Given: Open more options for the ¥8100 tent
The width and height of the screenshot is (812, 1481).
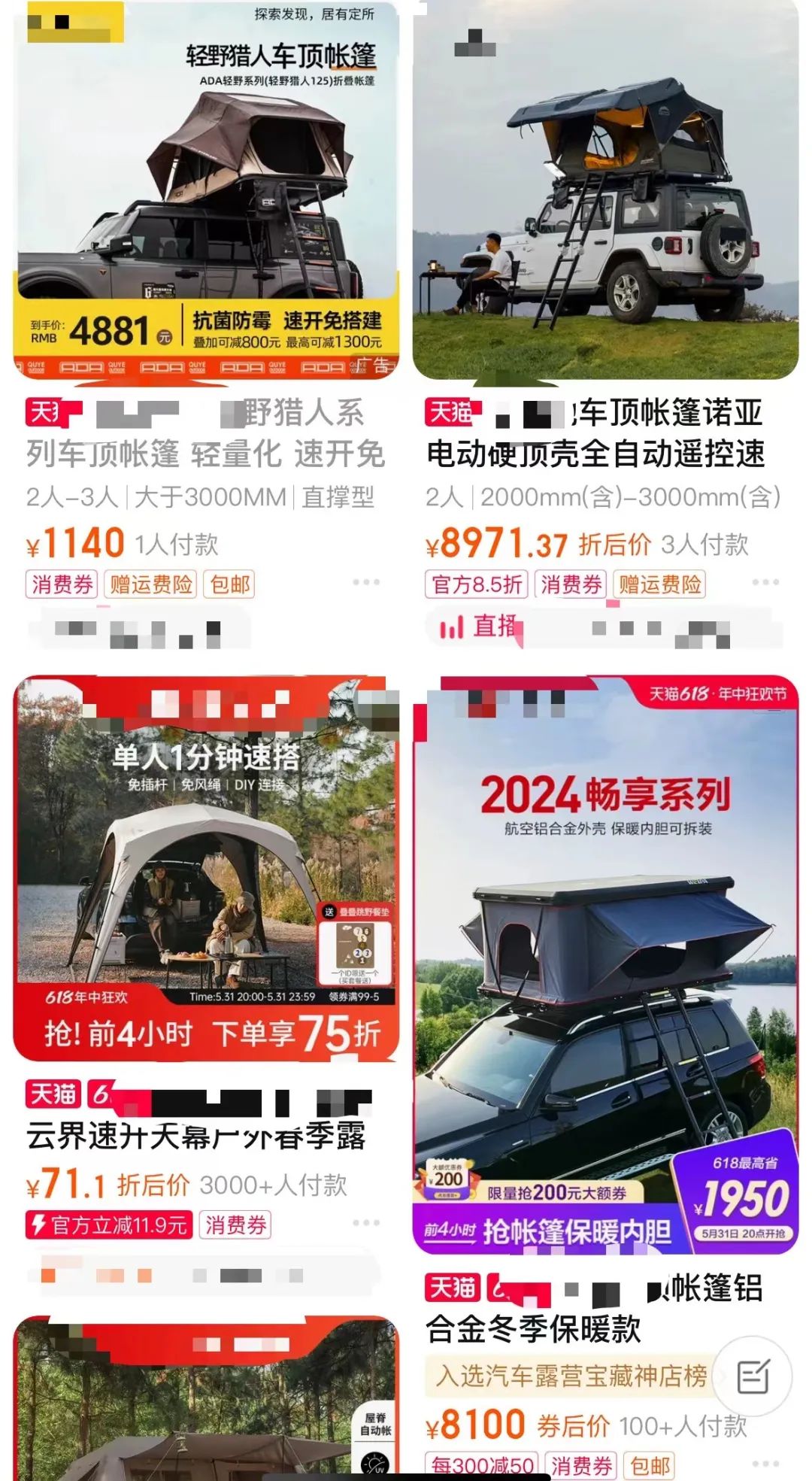Looking at the screenshot, I should coord(765,1464).
